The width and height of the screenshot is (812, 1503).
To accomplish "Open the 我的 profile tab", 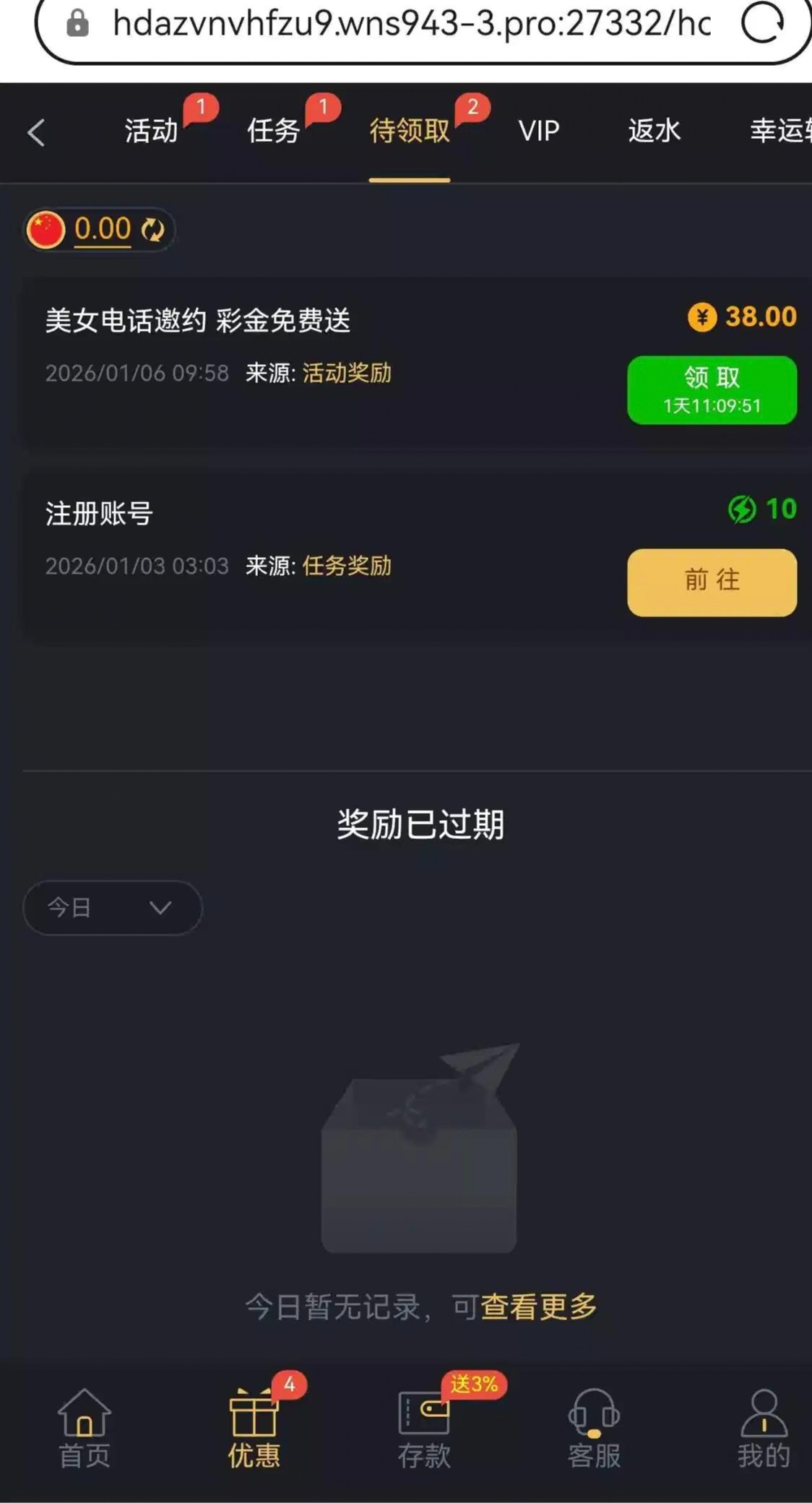I will (x=764, y=1429).
